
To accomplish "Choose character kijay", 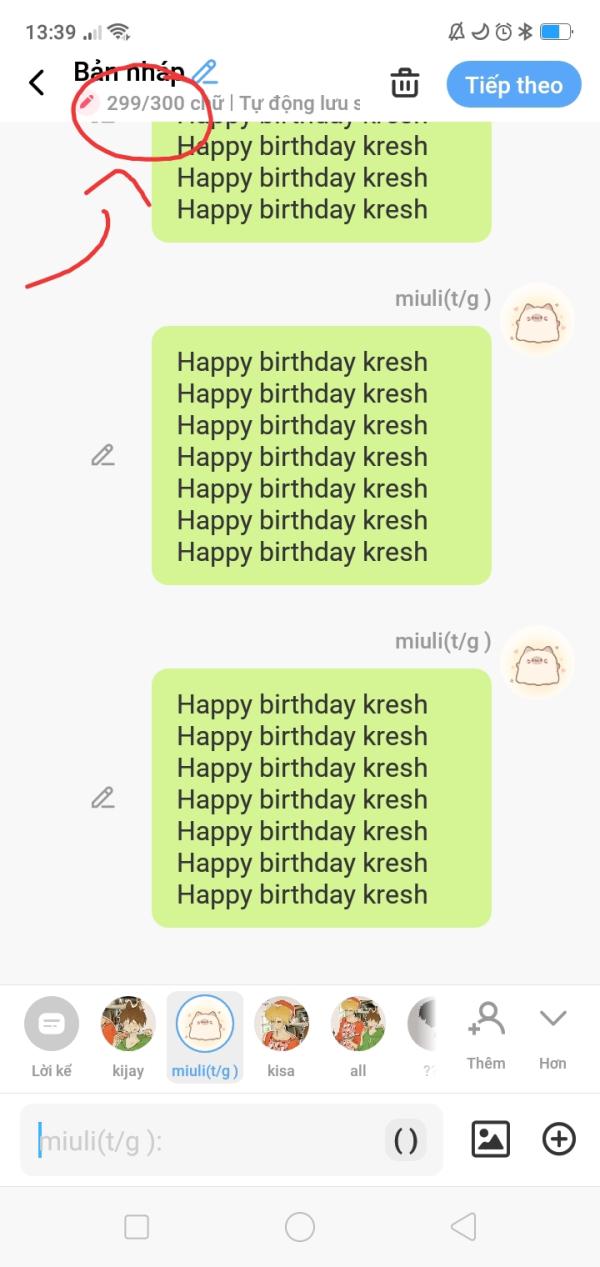I will point(127,1037).
